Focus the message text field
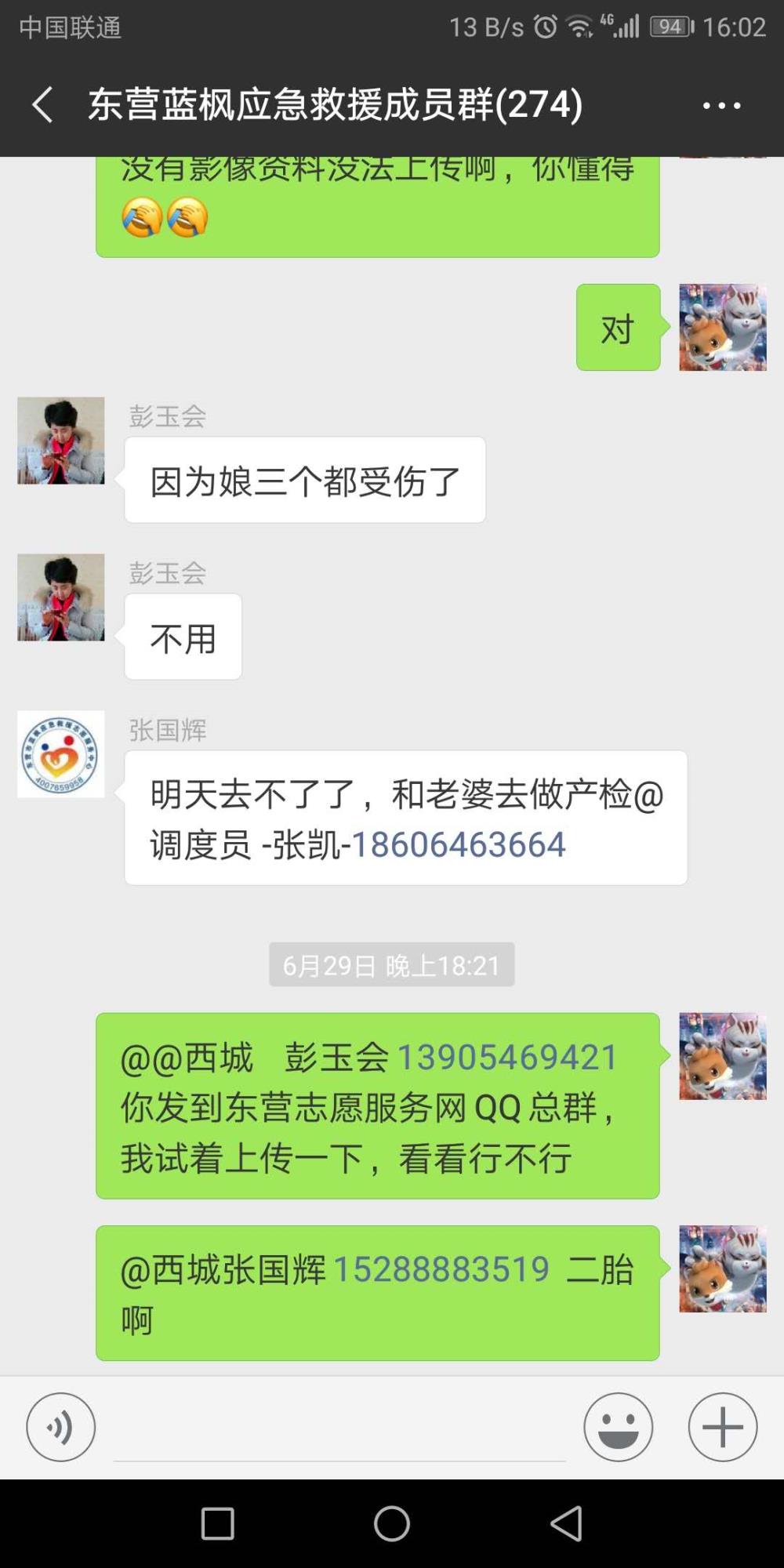This screenshot has width=784, height=1568. (339, 1428)
